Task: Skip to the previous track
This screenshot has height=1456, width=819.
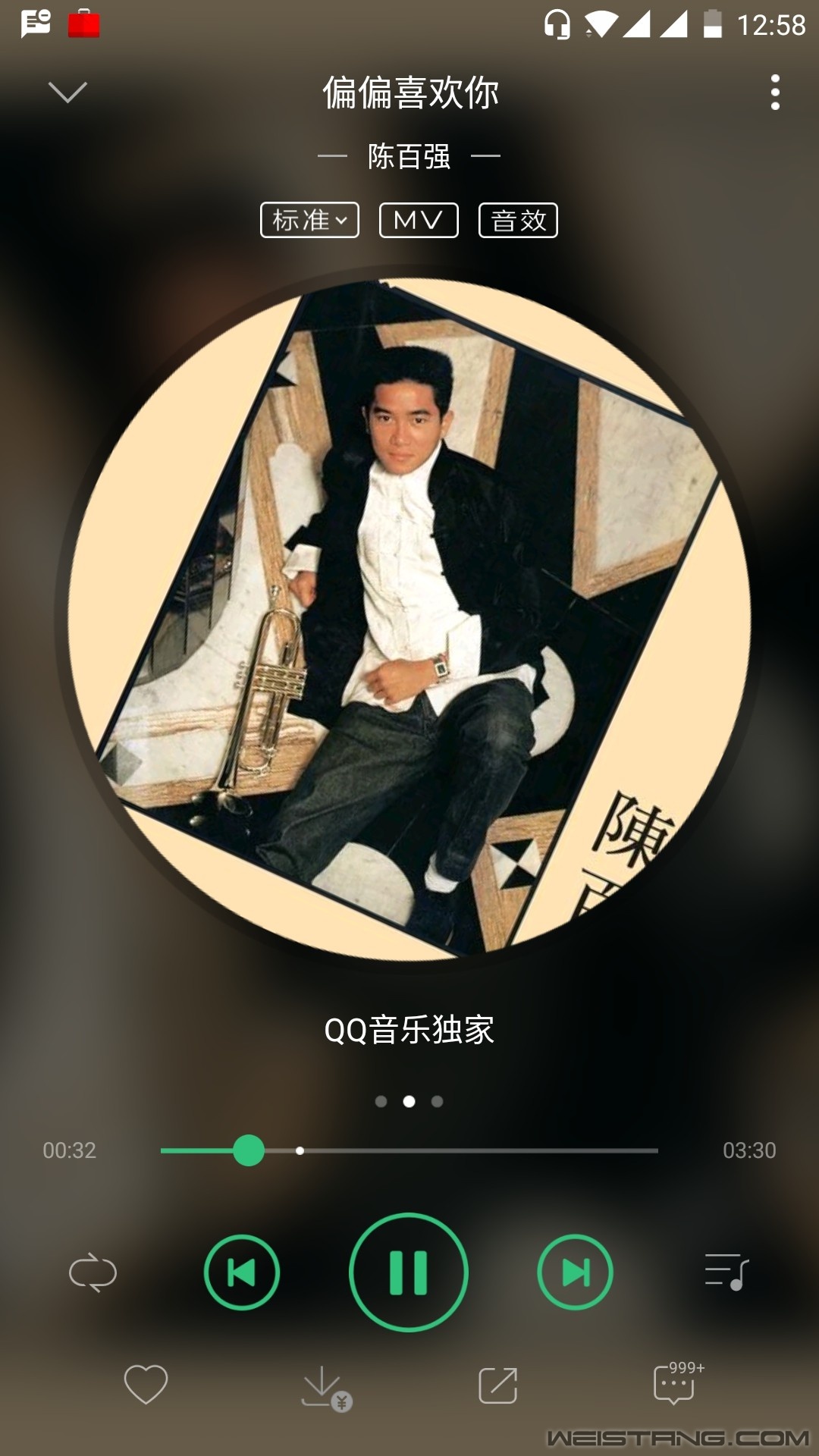Action: point(242,1272)
